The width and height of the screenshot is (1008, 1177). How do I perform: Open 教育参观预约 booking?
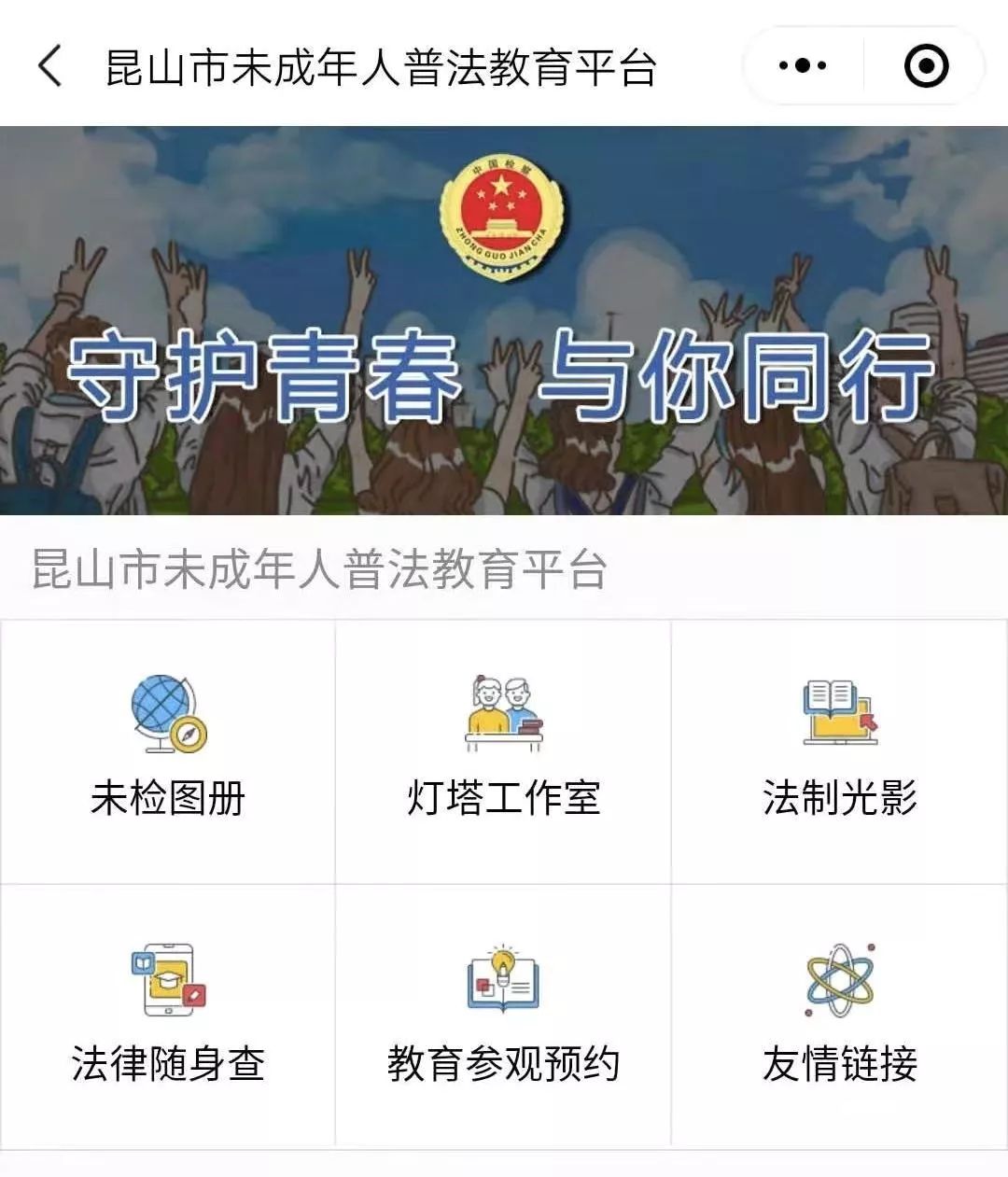(x=503, y=1017)
